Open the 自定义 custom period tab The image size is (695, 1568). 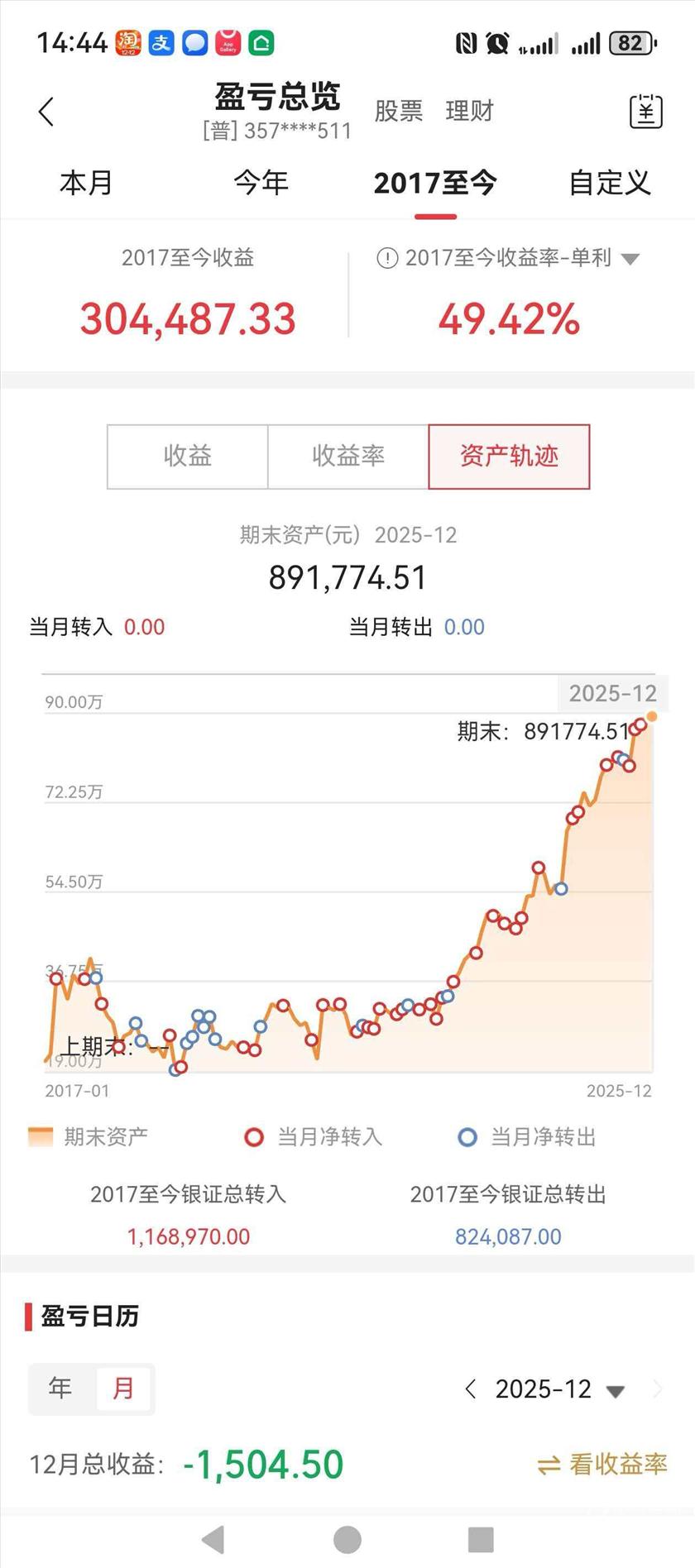(610, 183)
